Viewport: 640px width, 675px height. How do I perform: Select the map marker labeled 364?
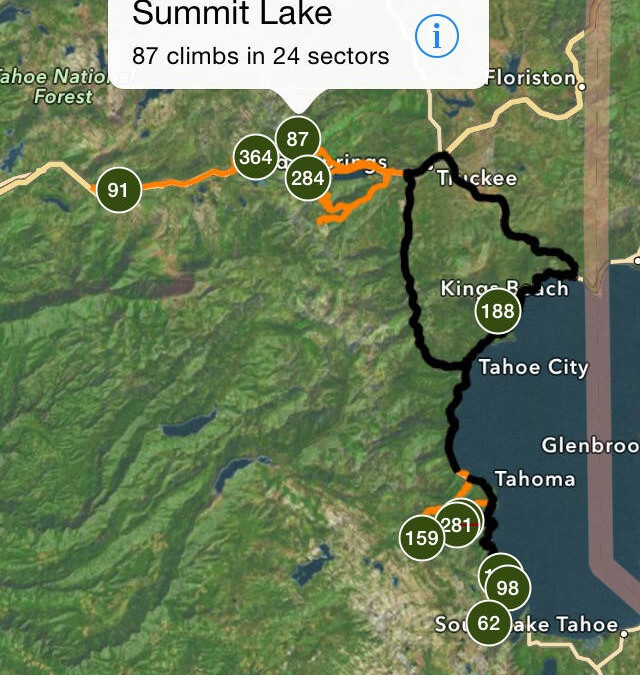pos(255,157)
